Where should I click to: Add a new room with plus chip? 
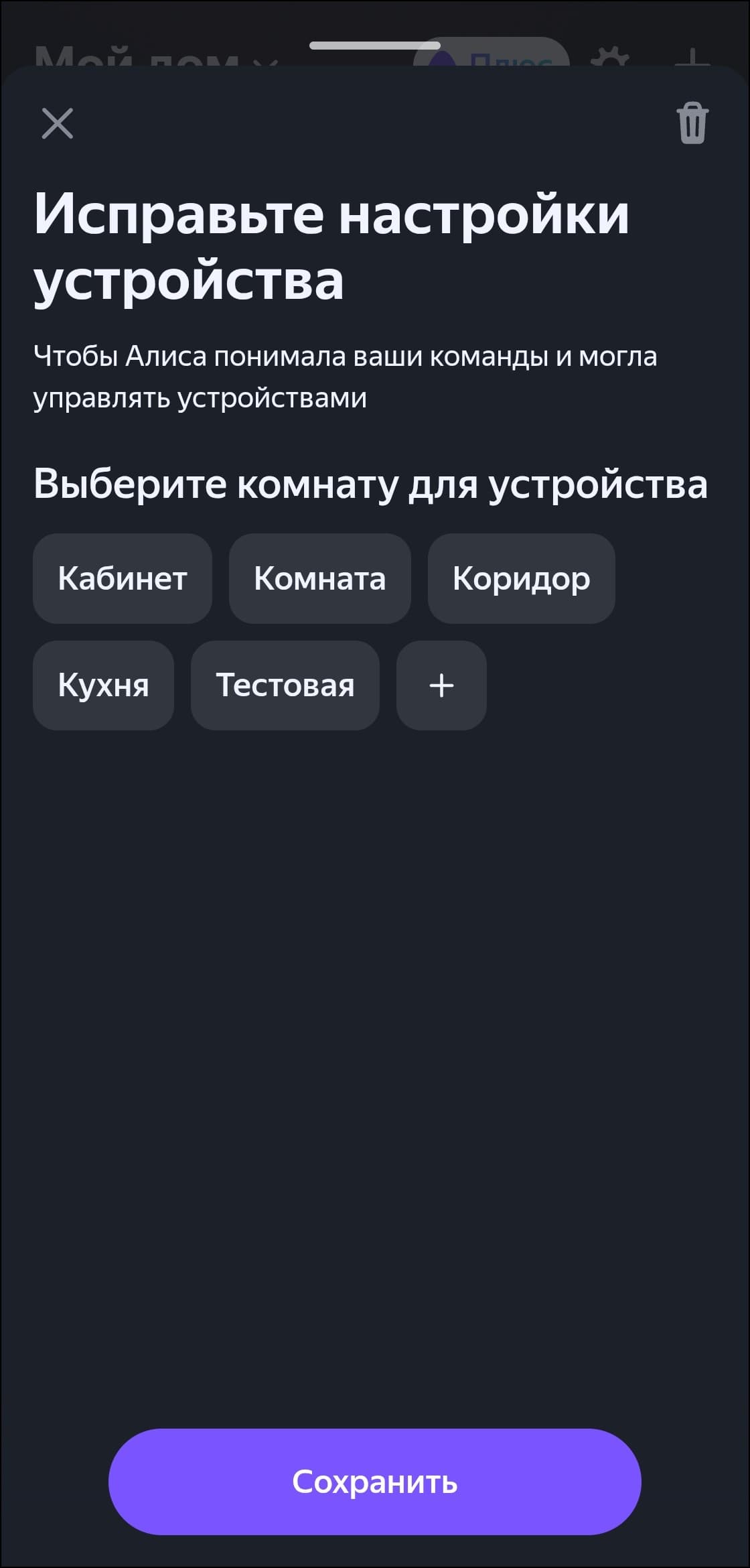point(441,685)
